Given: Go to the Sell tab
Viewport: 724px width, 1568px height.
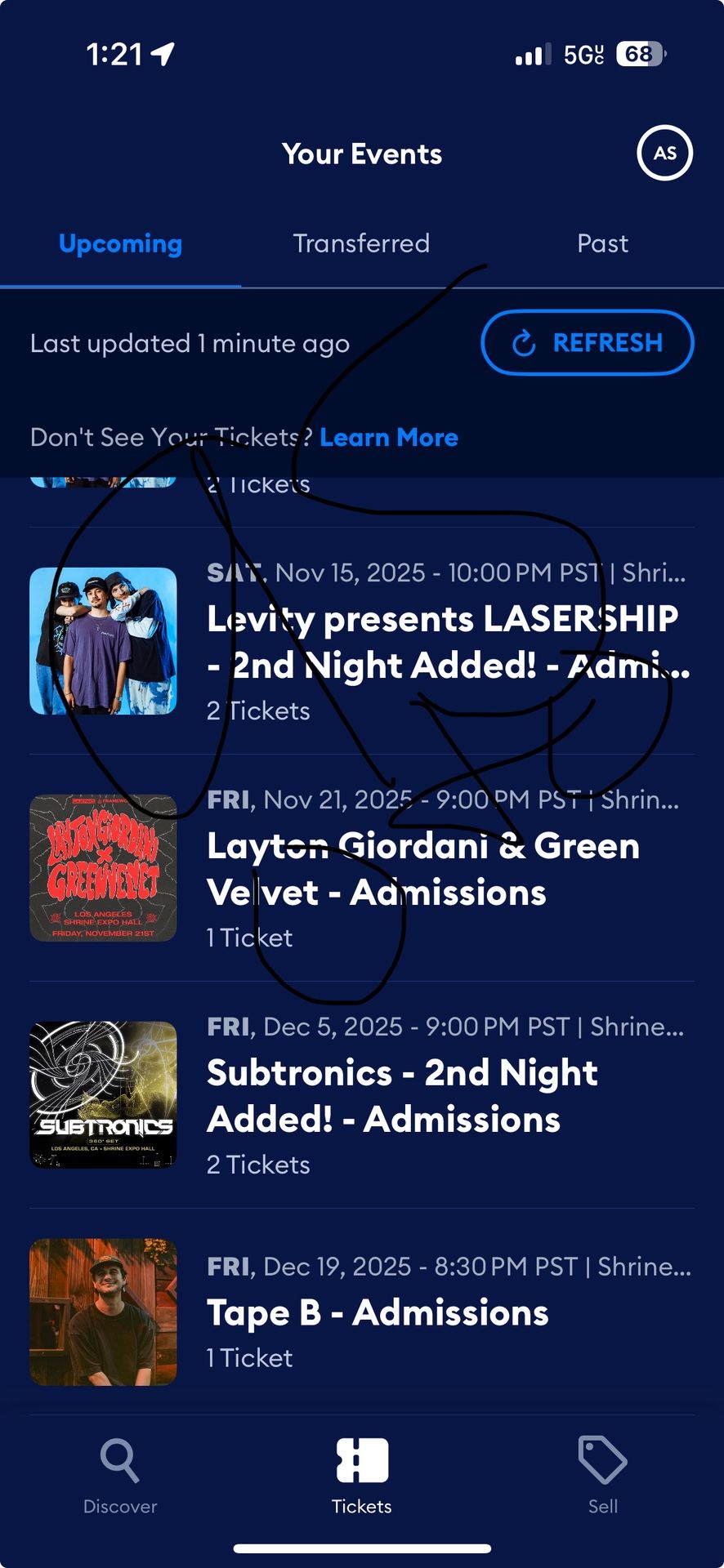Looking at the screenshot, I should [x=602, y=1477].
